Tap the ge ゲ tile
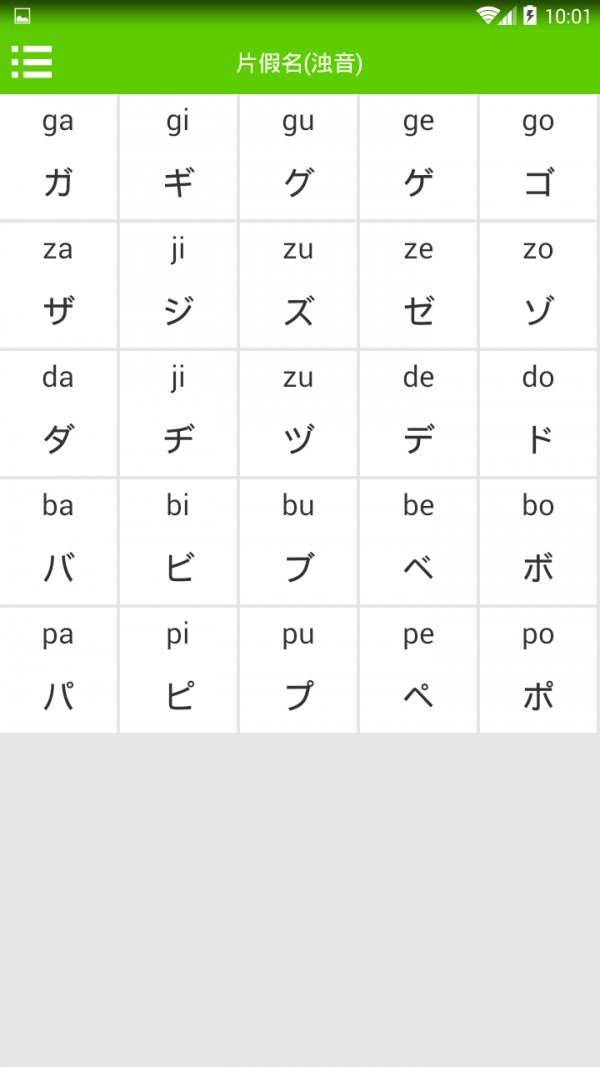The height and width of the screenshot is (1067, 600). (x=418, y=157)
